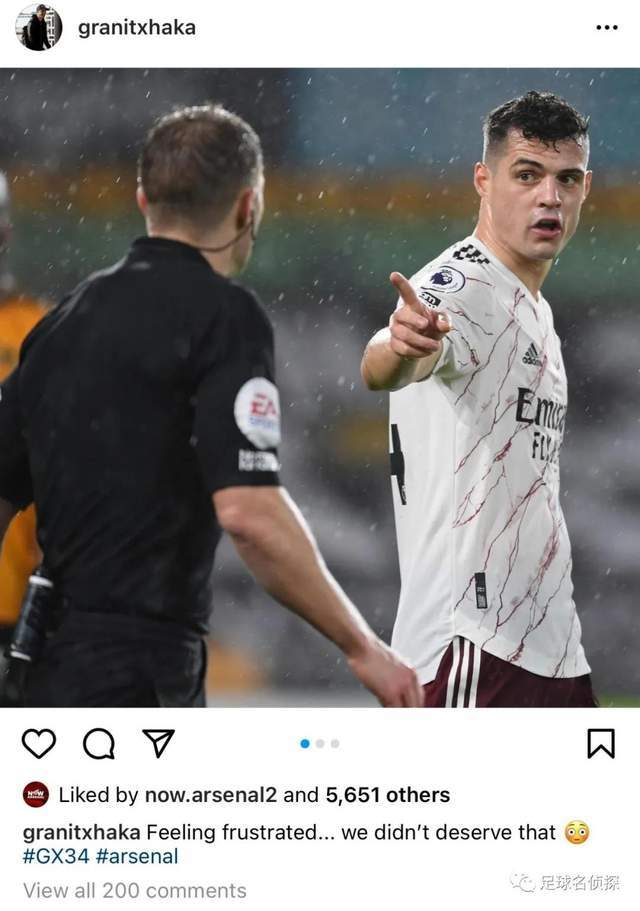
Task: Open the post photo
Action: point(320,388)
